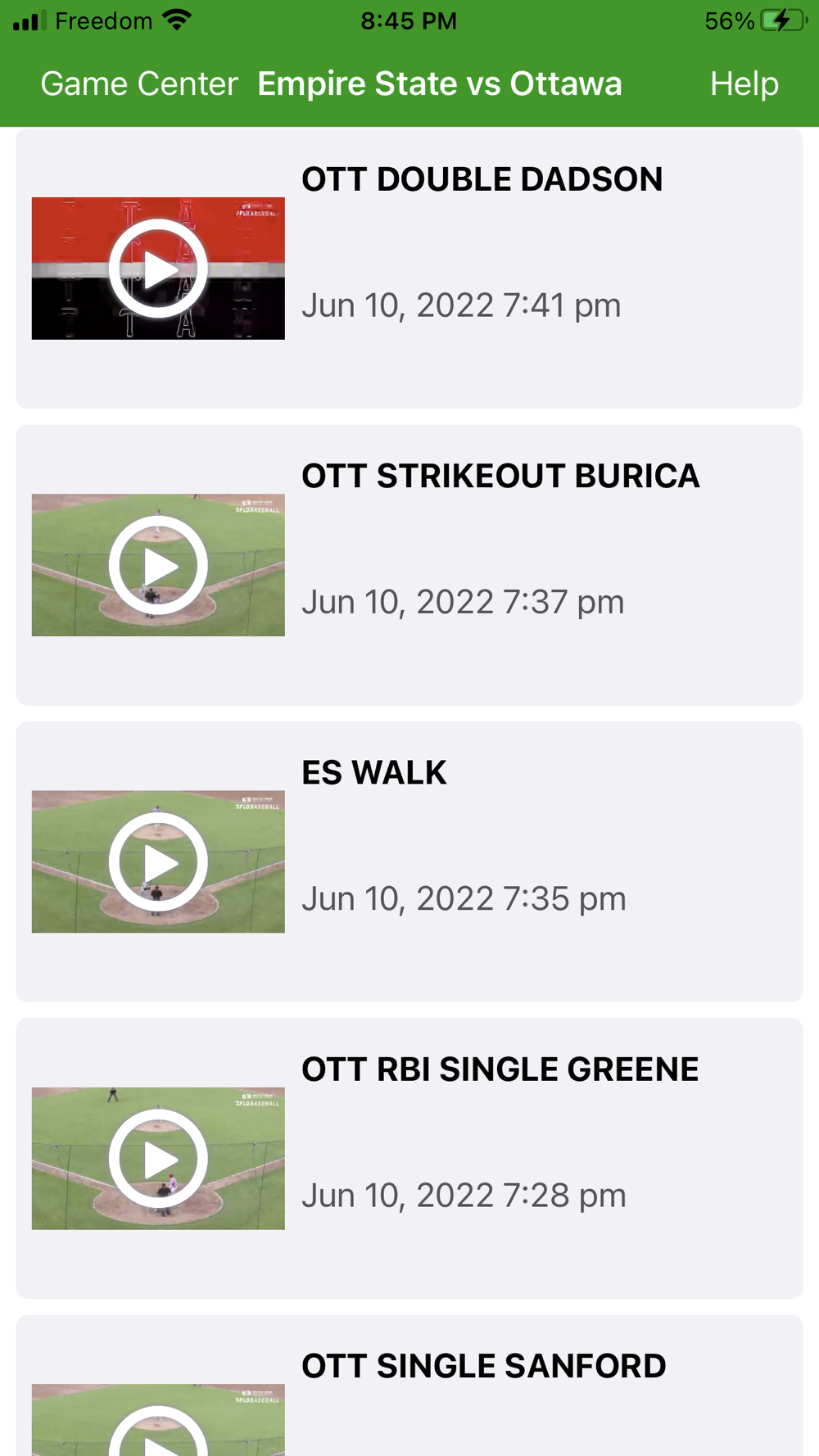The height and width of the screenshot is (1456, 819).
Task: Open the OTT SINGLE SANFORD card
Action: (x=409, y=1386)
